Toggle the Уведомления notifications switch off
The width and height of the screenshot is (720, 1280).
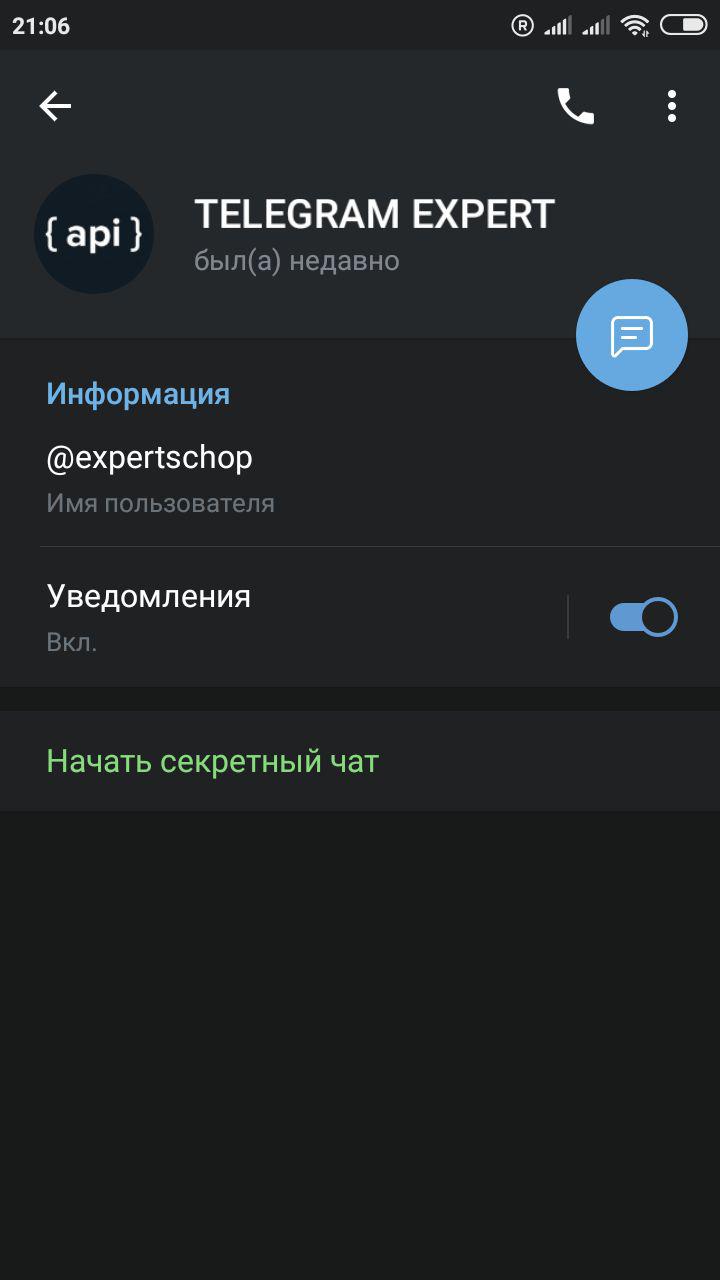coord(643,617)
